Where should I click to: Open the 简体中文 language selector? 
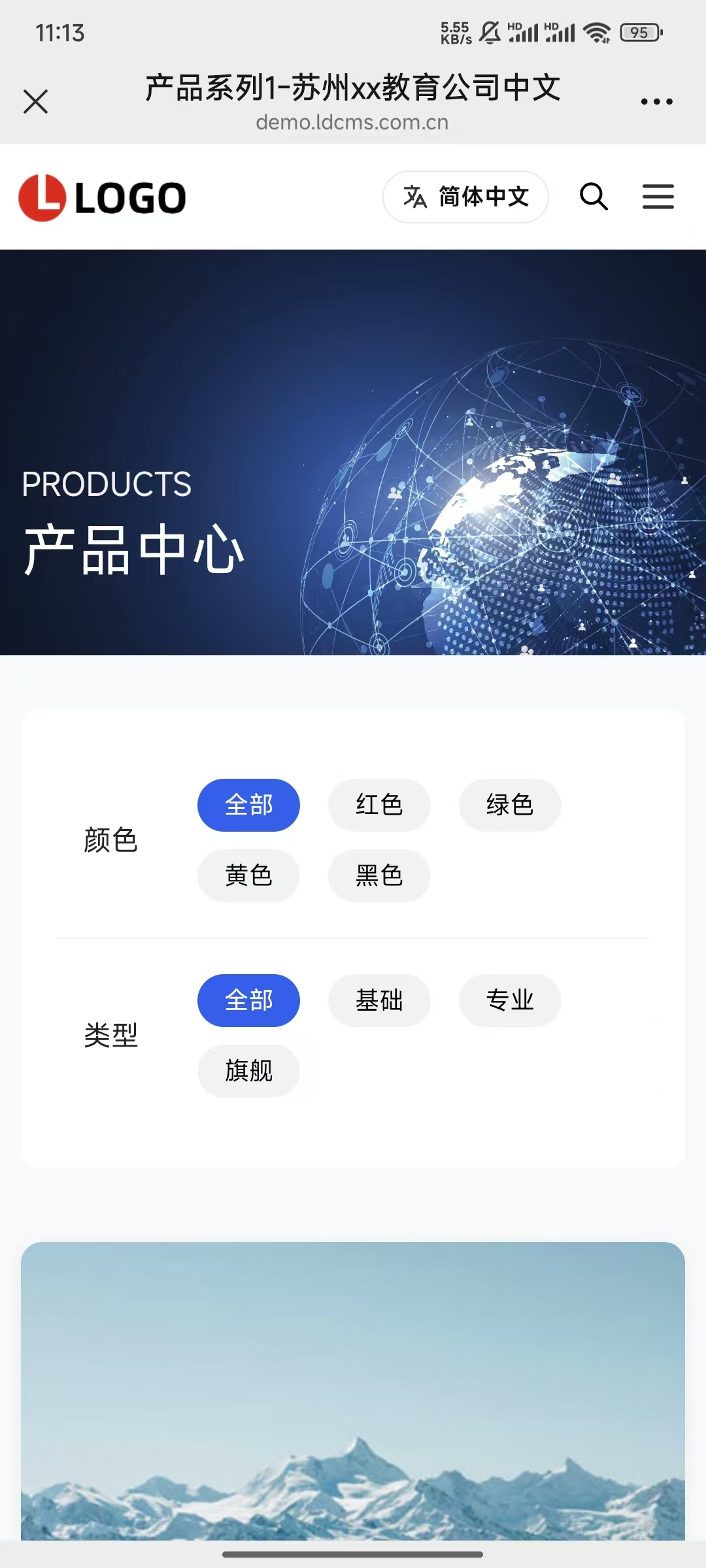click(x=465, y=197)
